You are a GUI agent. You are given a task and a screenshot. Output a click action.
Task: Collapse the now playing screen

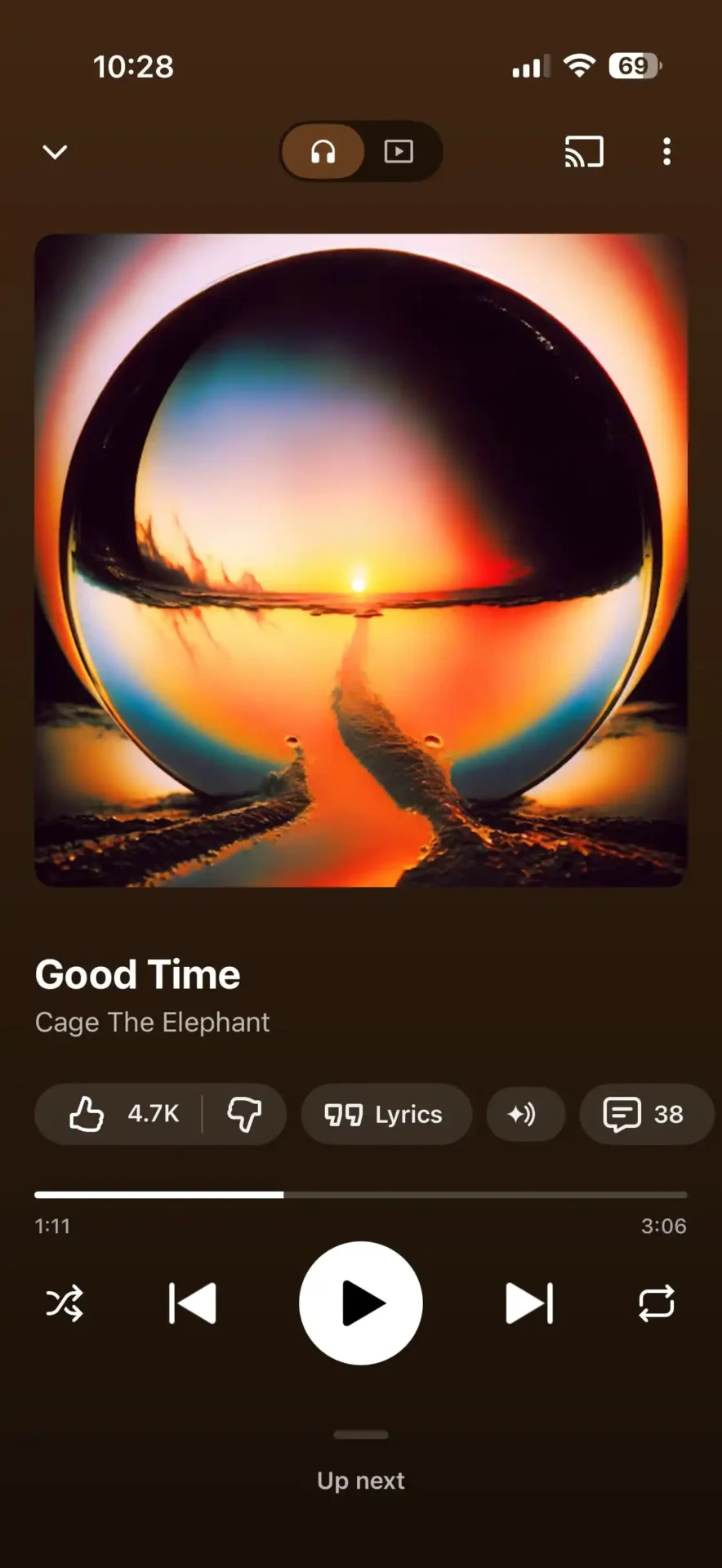[x=54, y=152]
